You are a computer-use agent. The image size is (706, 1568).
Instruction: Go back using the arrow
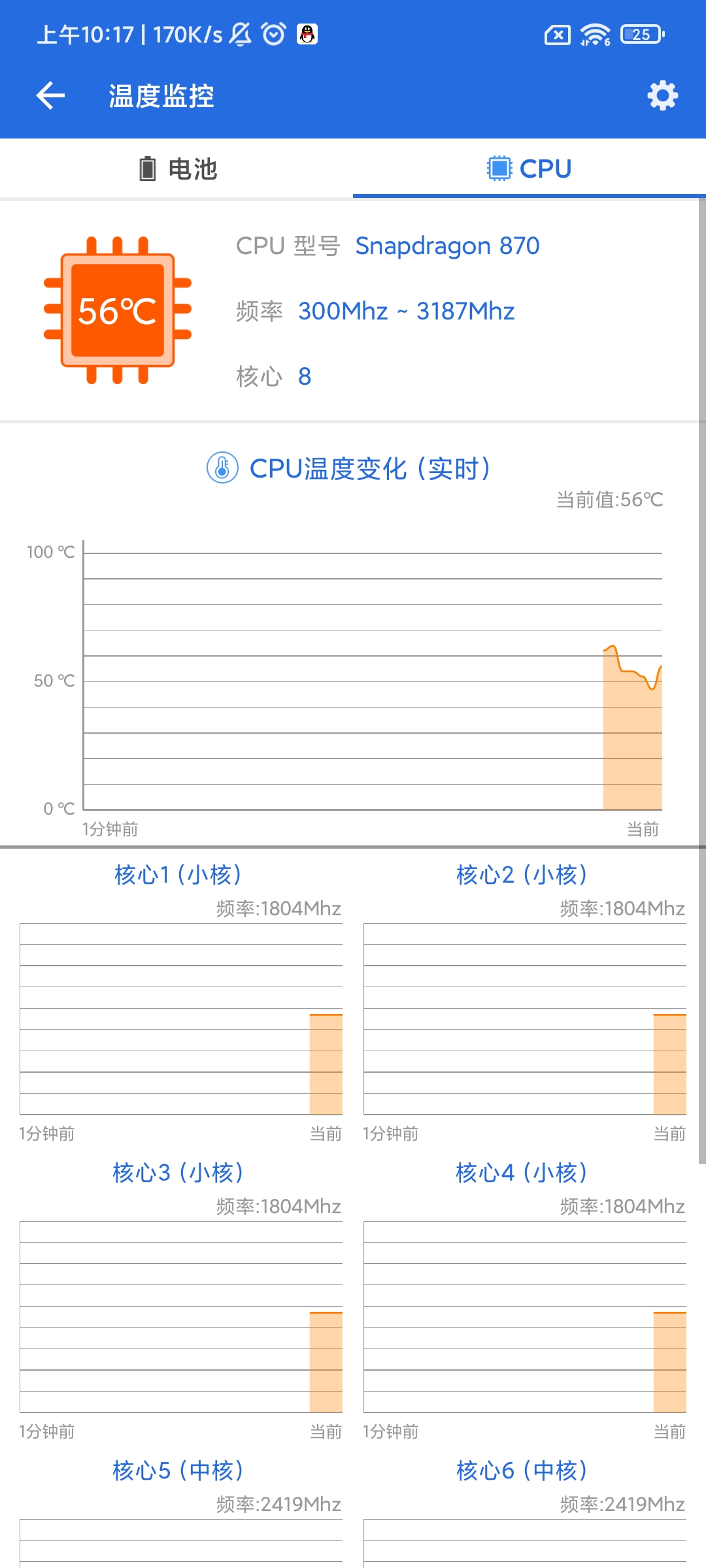pyautogui.click(x=50, y=96)
